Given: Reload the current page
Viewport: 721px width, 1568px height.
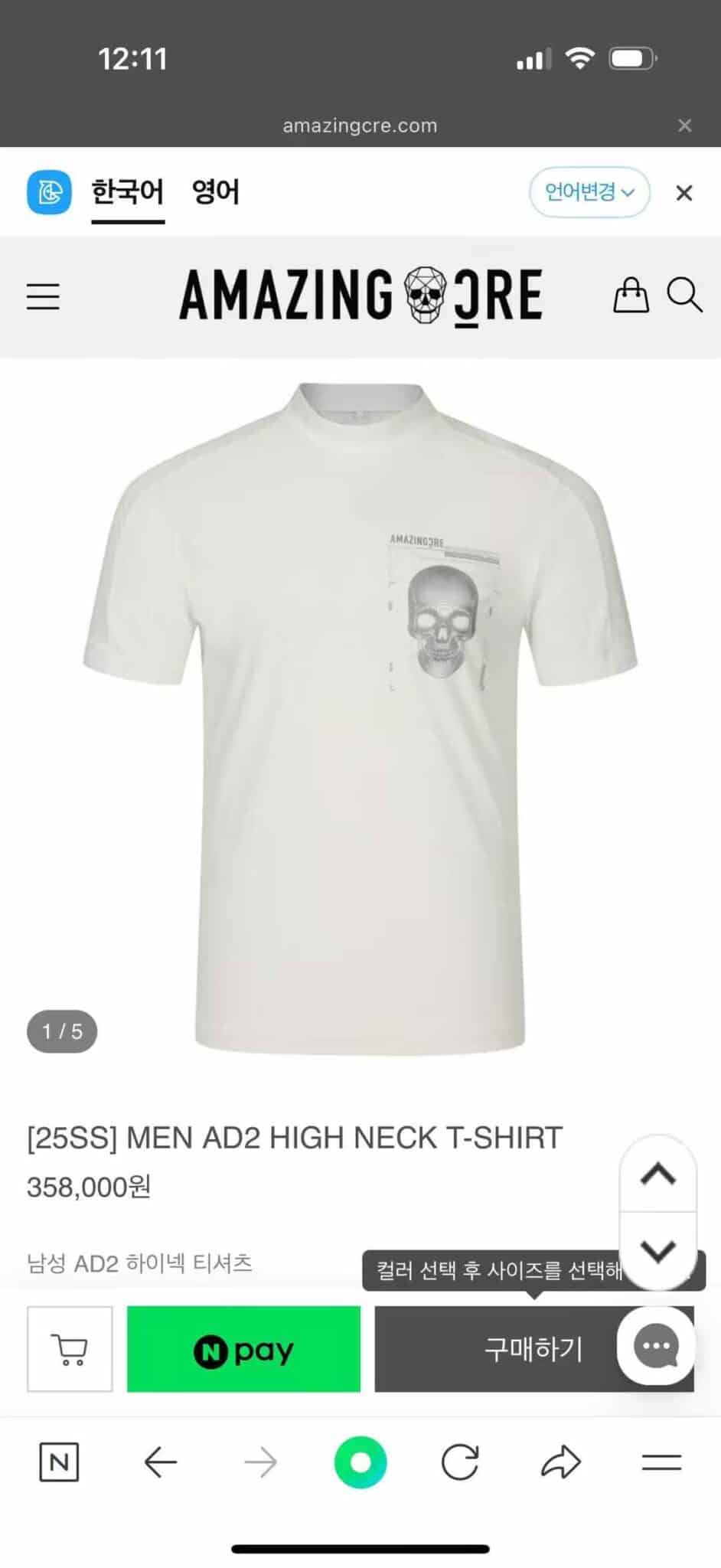Looking at the screenshot, I should [460, 1462].
